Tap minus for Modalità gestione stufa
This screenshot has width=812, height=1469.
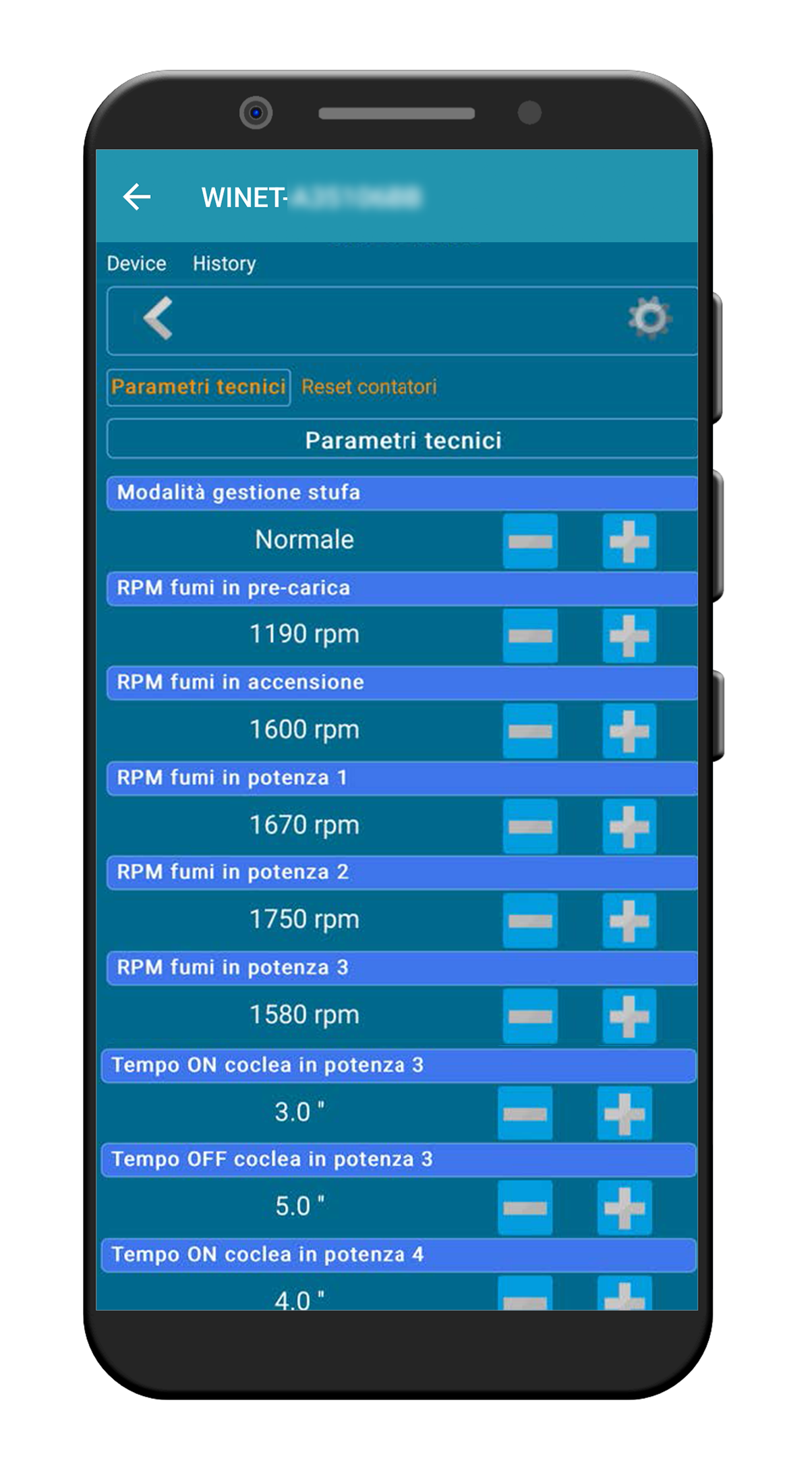pos(530,541)
